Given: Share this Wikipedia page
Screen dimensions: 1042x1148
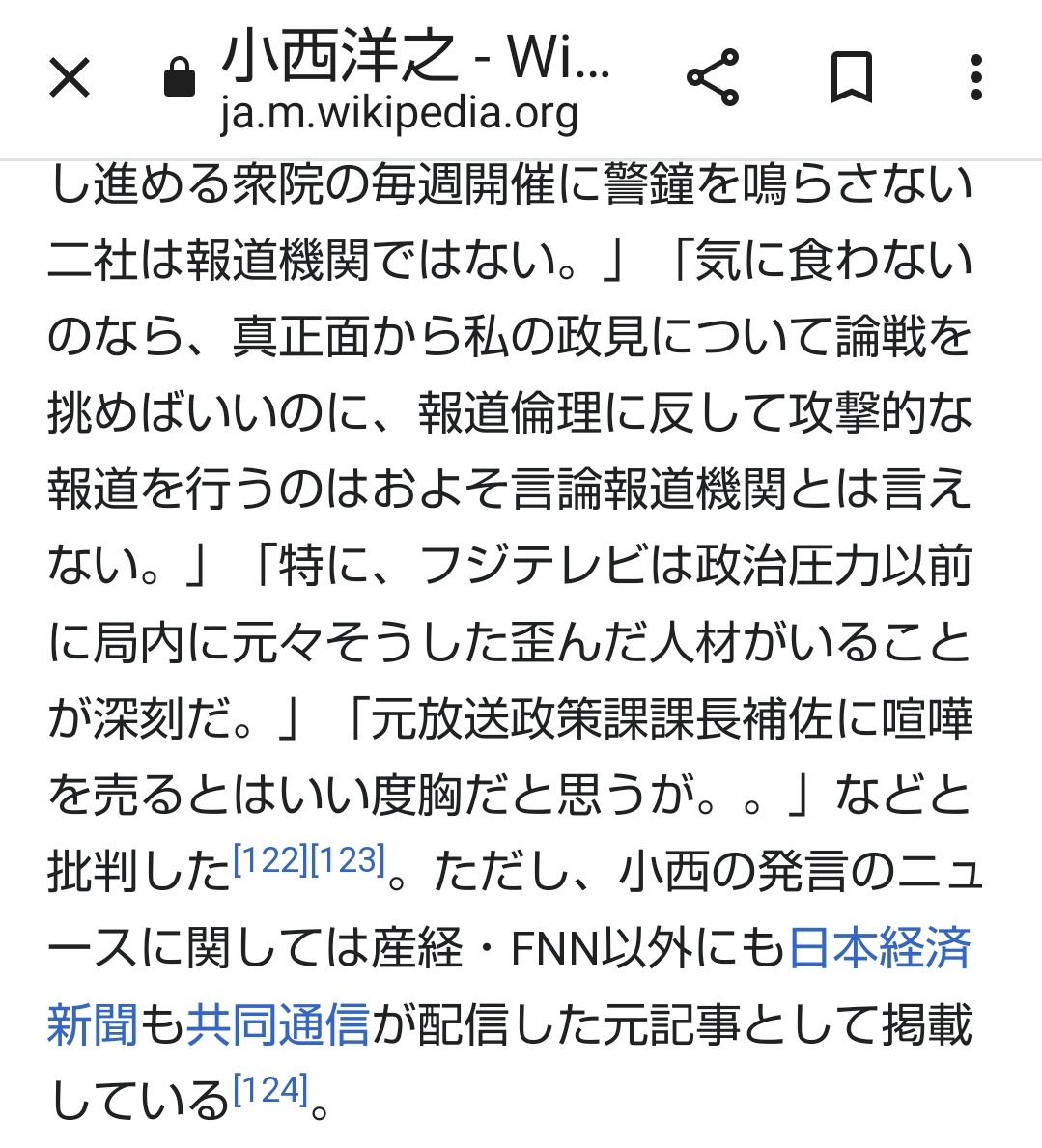Looking at the screenshot, I should 713,78.
